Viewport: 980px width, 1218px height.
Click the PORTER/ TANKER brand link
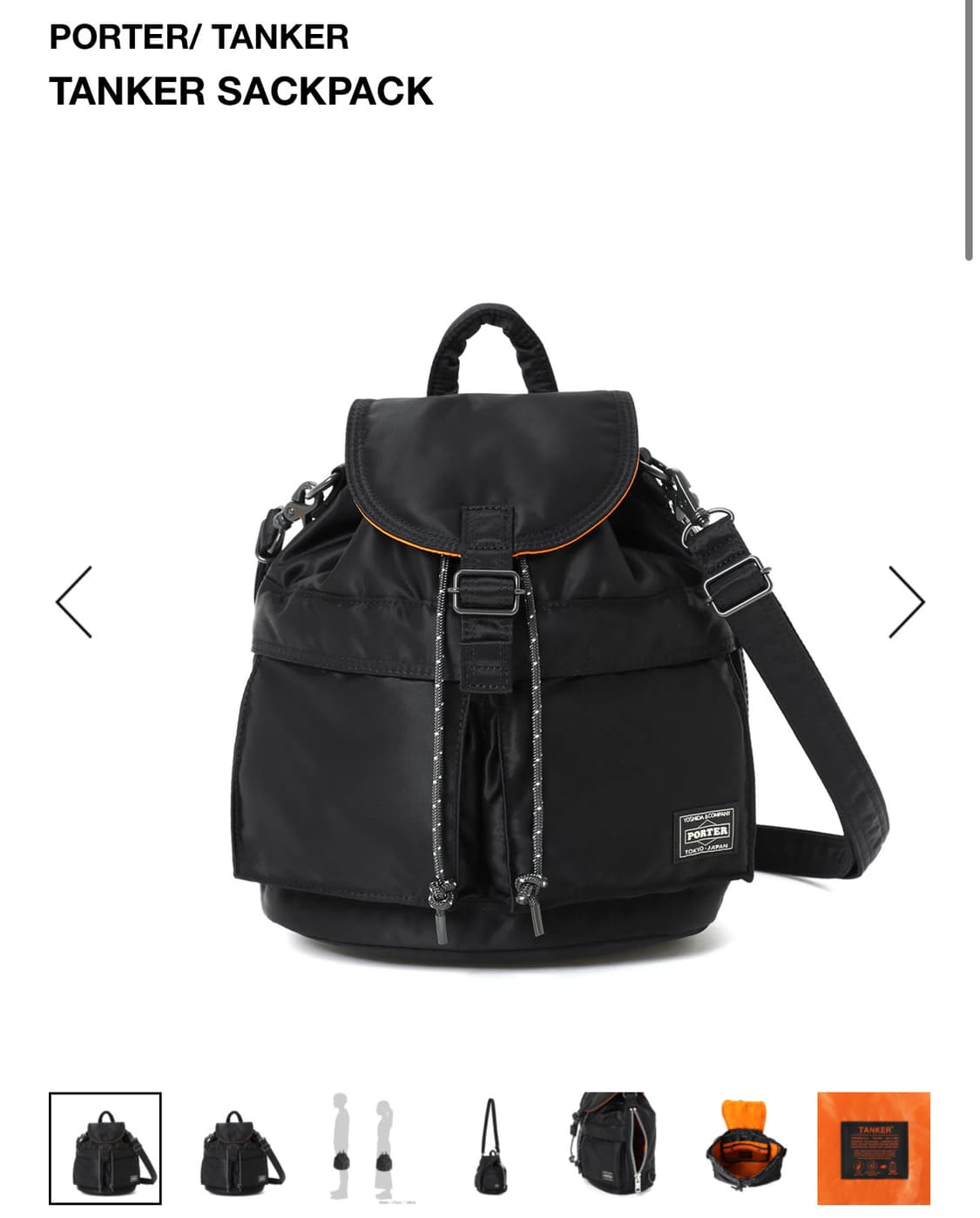point(199,37)
